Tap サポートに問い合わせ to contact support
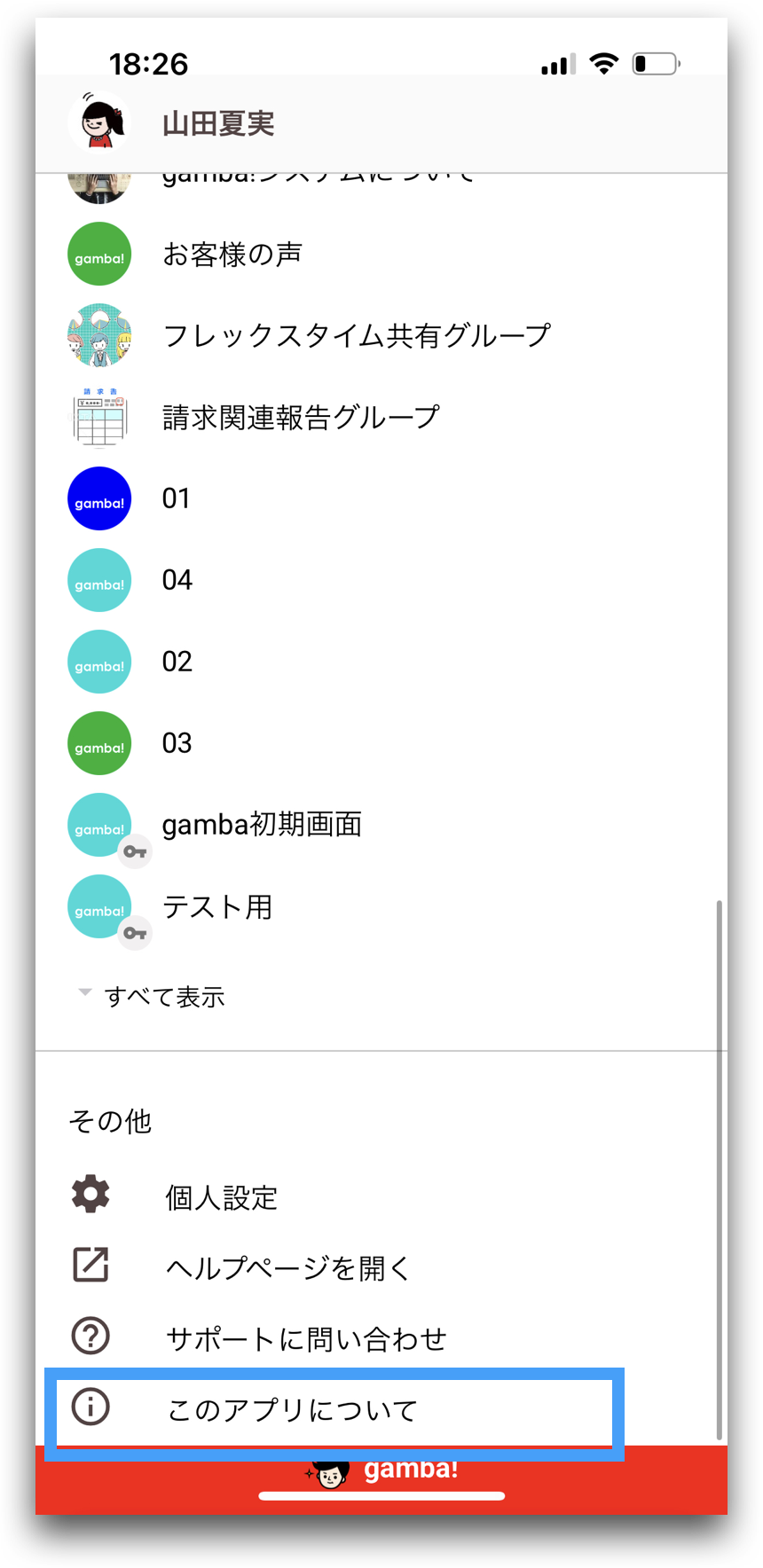The width and height of the screenshot is (763, 1568). [381, 1338]
